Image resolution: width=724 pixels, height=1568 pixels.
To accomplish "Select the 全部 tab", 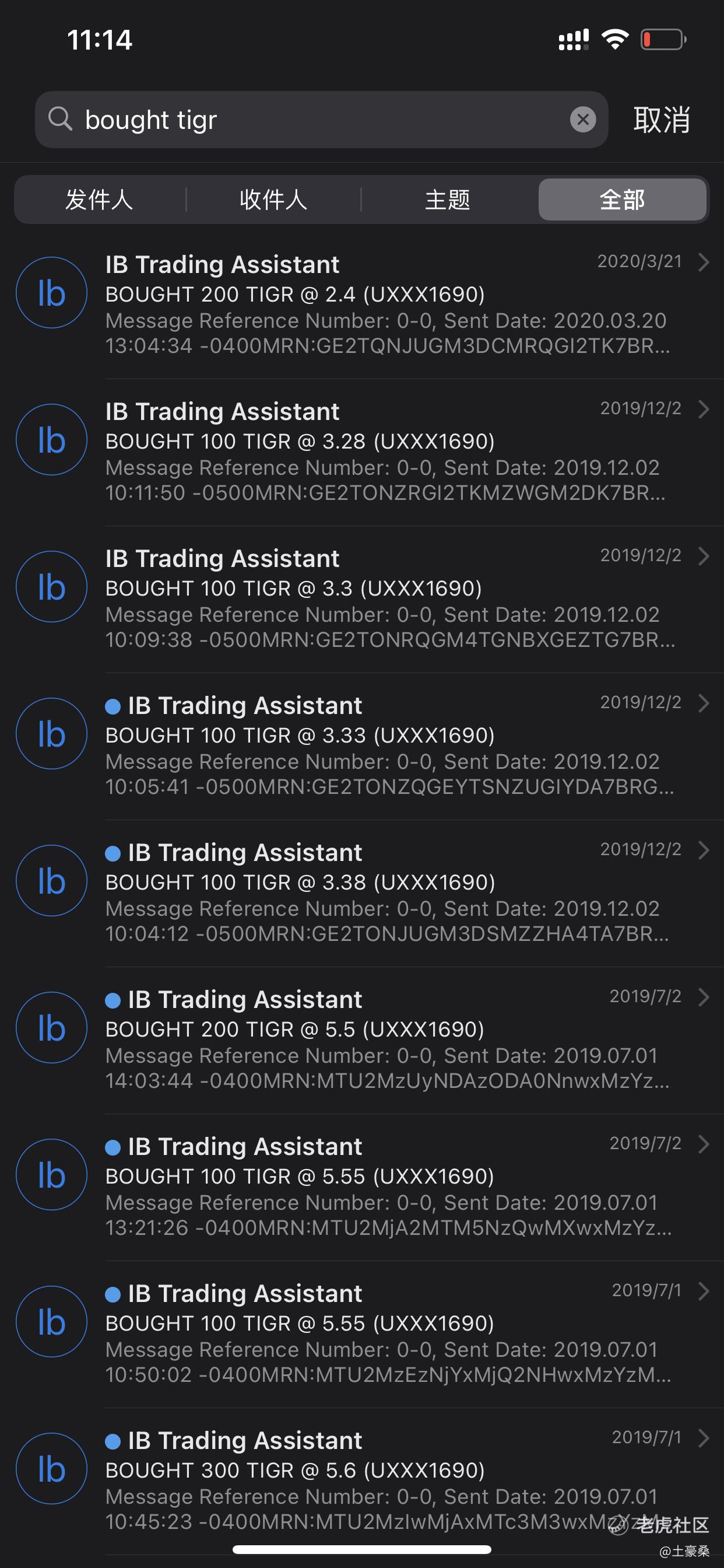I will (x=622, y=199).
